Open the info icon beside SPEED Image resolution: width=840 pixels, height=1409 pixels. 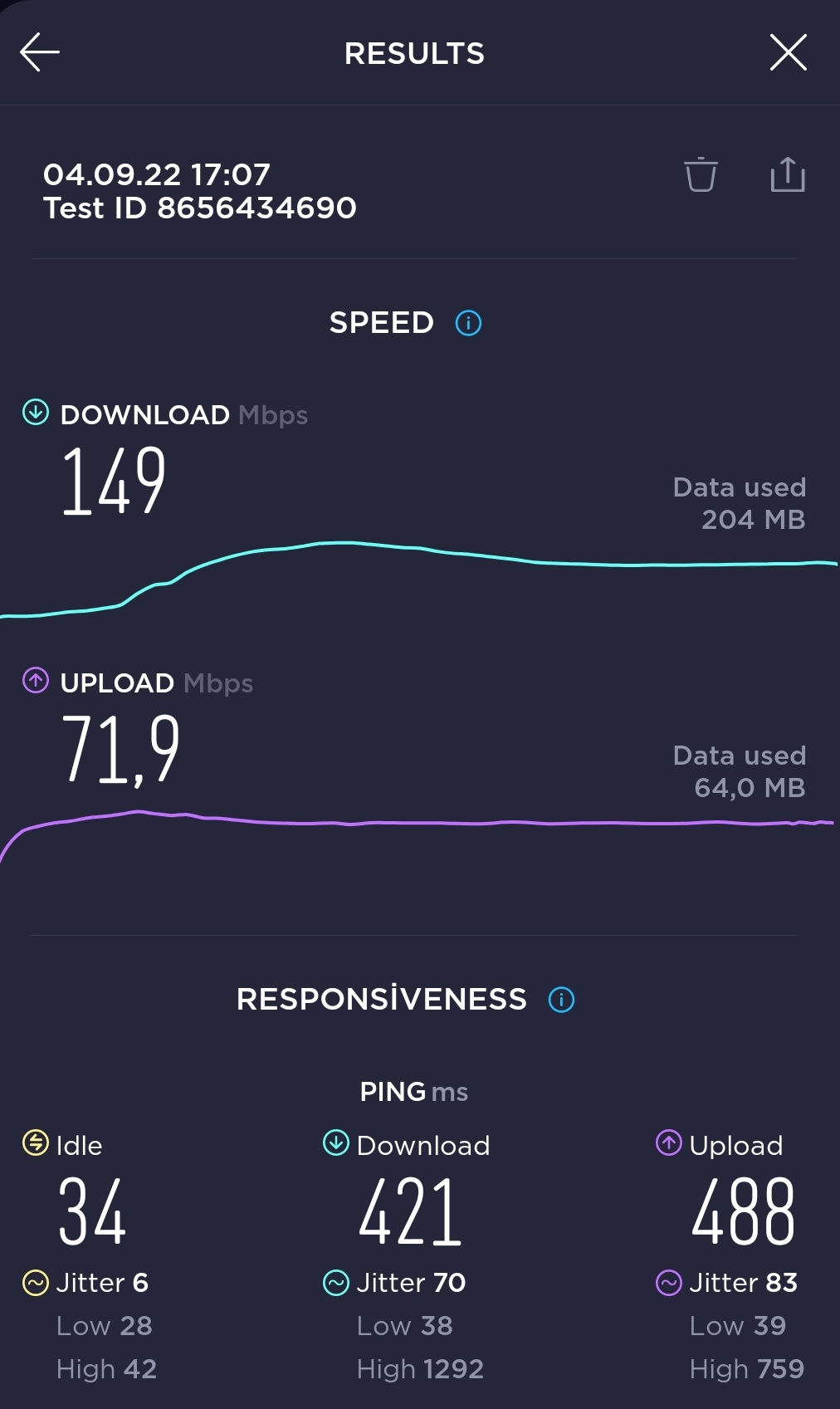coord(468,322)
